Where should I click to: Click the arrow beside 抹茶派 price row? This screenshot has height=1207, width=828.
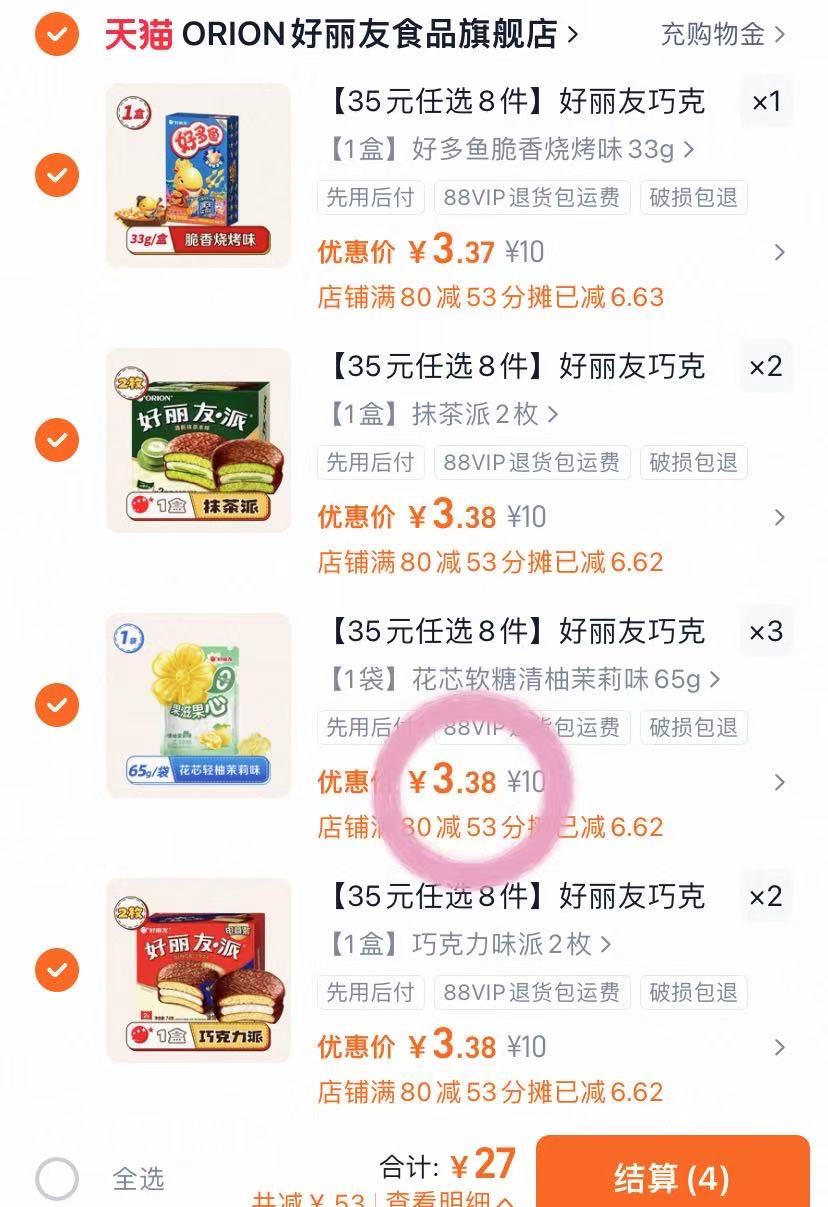pyautogui.click(x=779, y=518)
